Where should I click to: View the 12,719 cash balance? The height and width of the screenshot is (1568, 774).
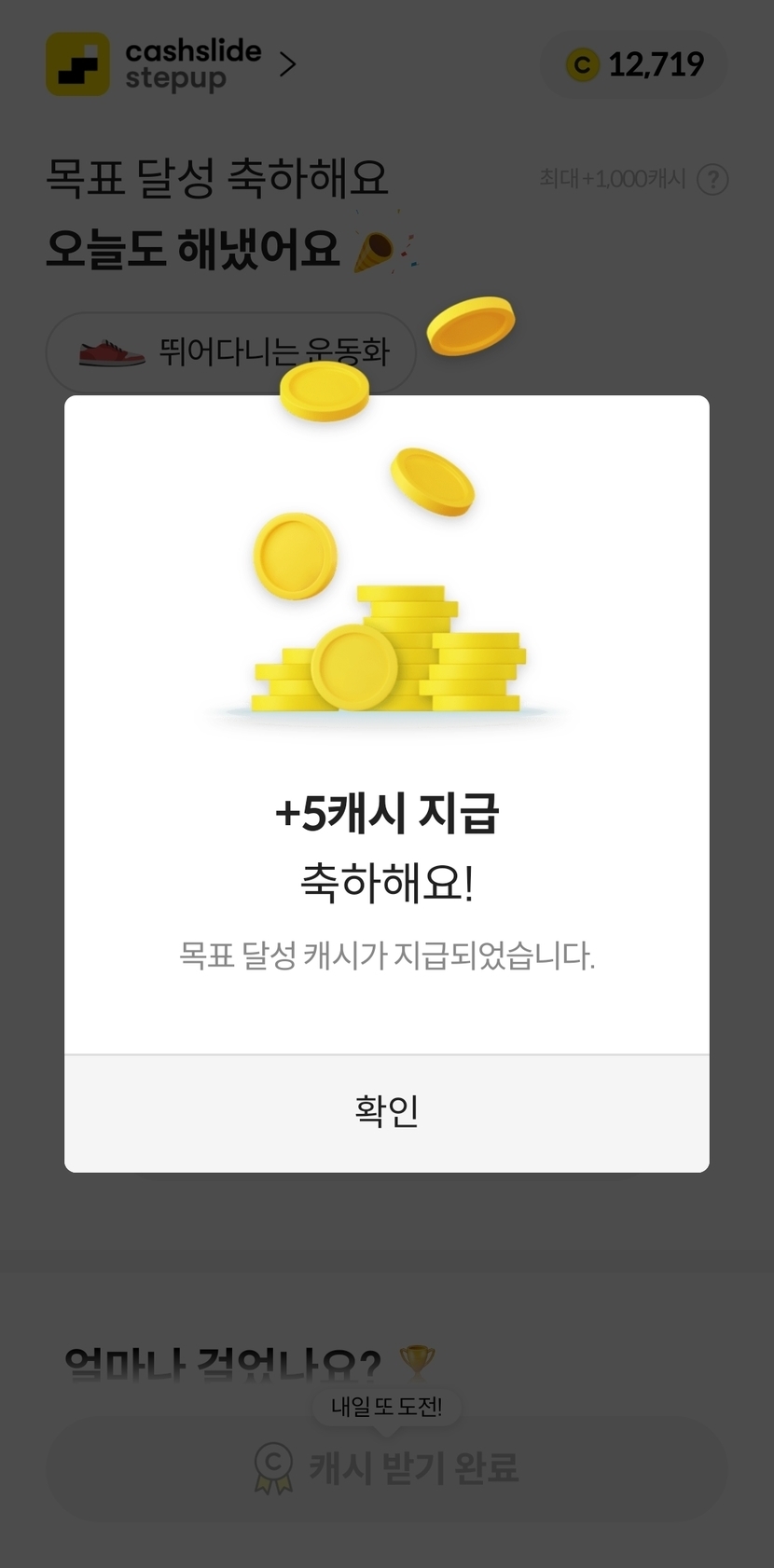pos(634,64)
